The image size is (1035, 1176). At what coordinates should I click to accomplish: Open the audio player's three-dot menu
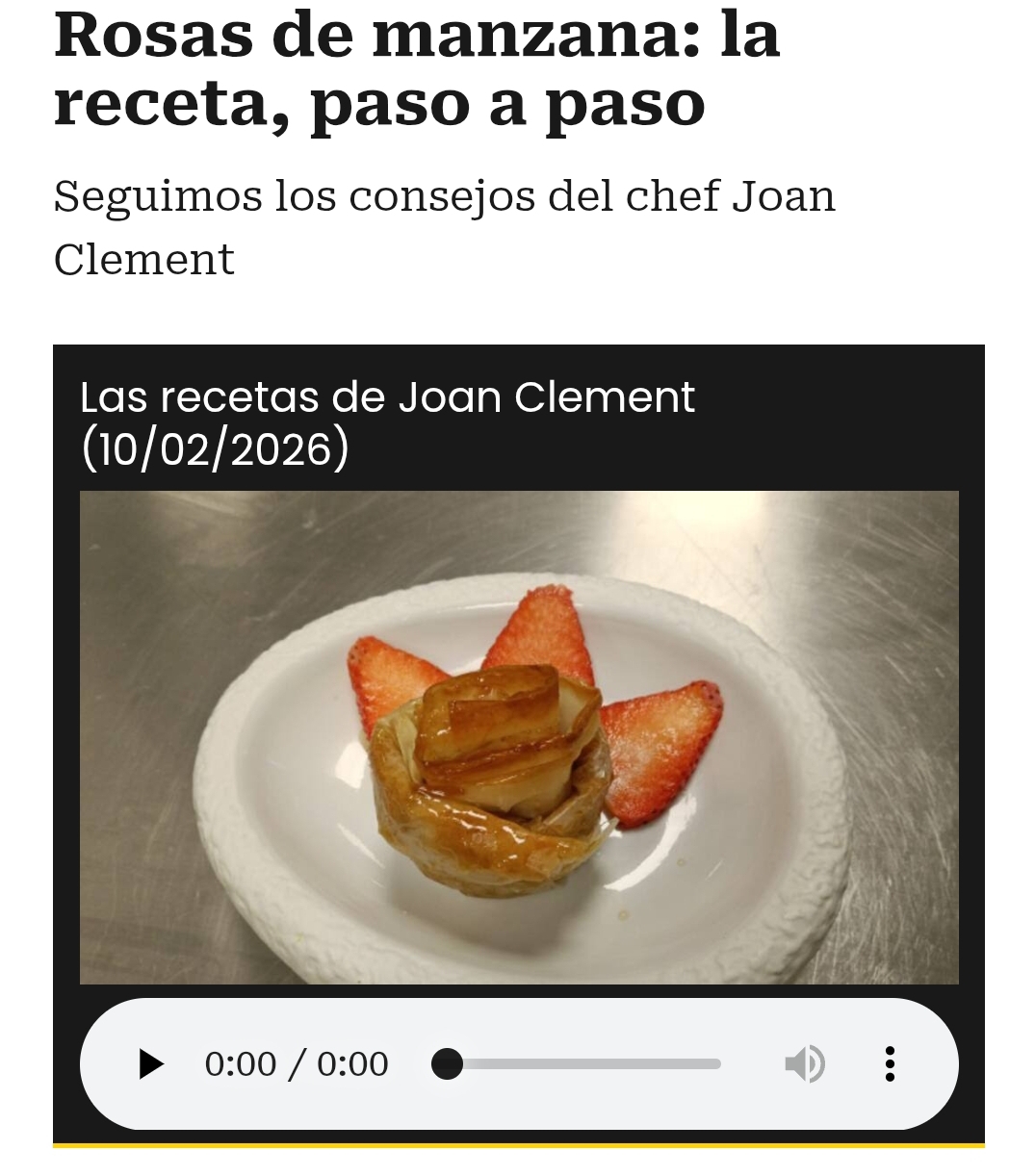click(x=890, y=1064)
